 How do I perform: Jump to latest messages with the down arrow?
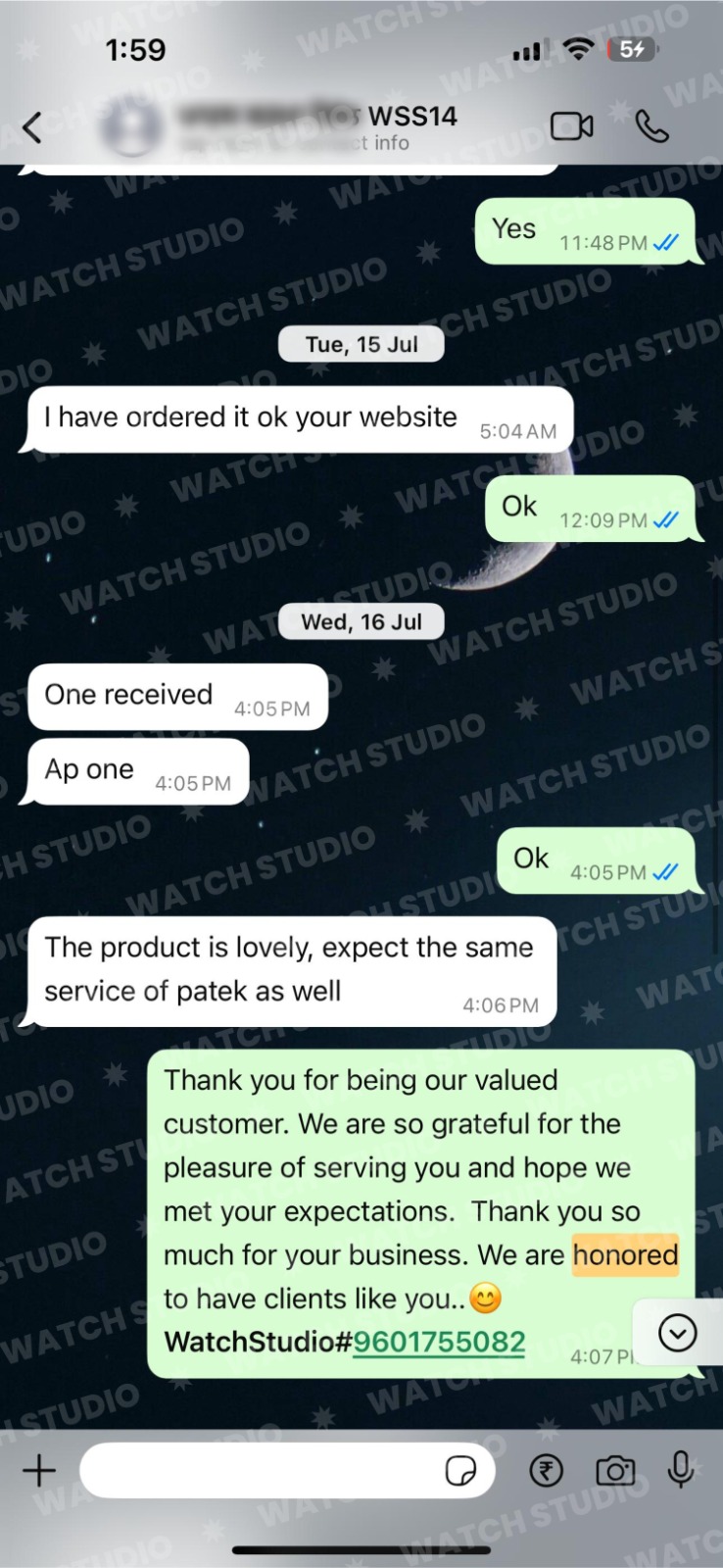click(x=678, y=1333)
